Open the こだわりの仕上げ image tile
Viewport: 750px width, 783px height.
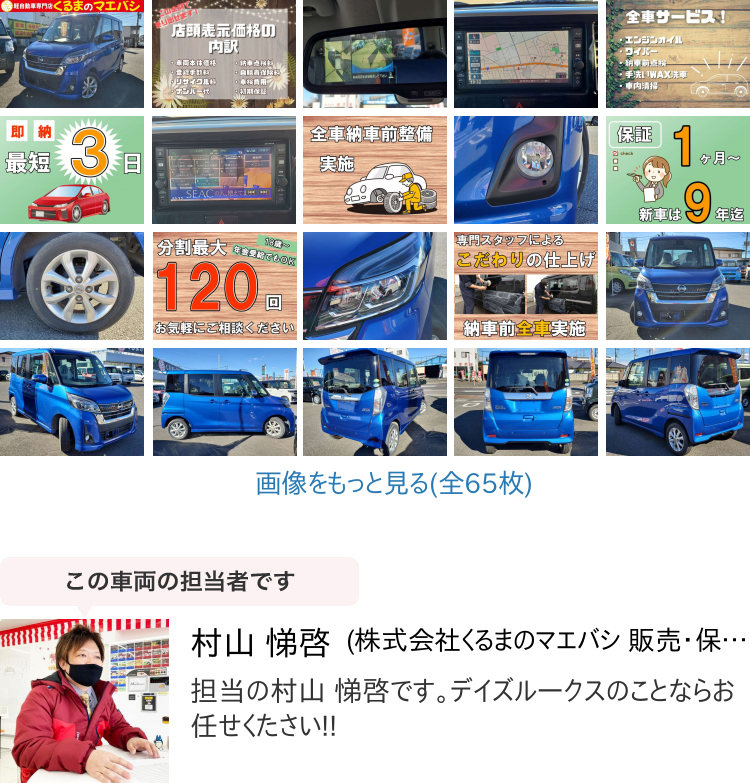click(526, 286)
